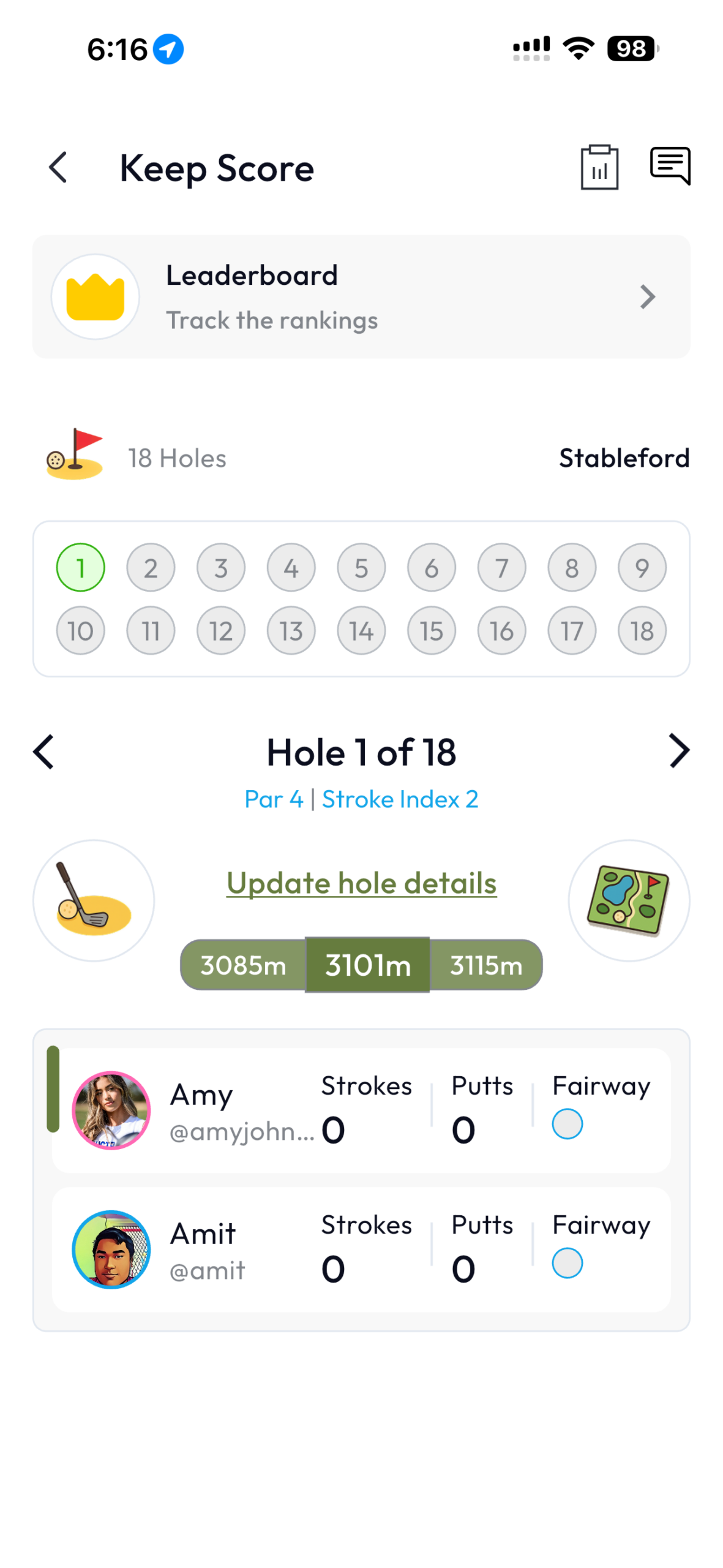
Task: Open the golf club icon button
Action: [x=94, y=900]
